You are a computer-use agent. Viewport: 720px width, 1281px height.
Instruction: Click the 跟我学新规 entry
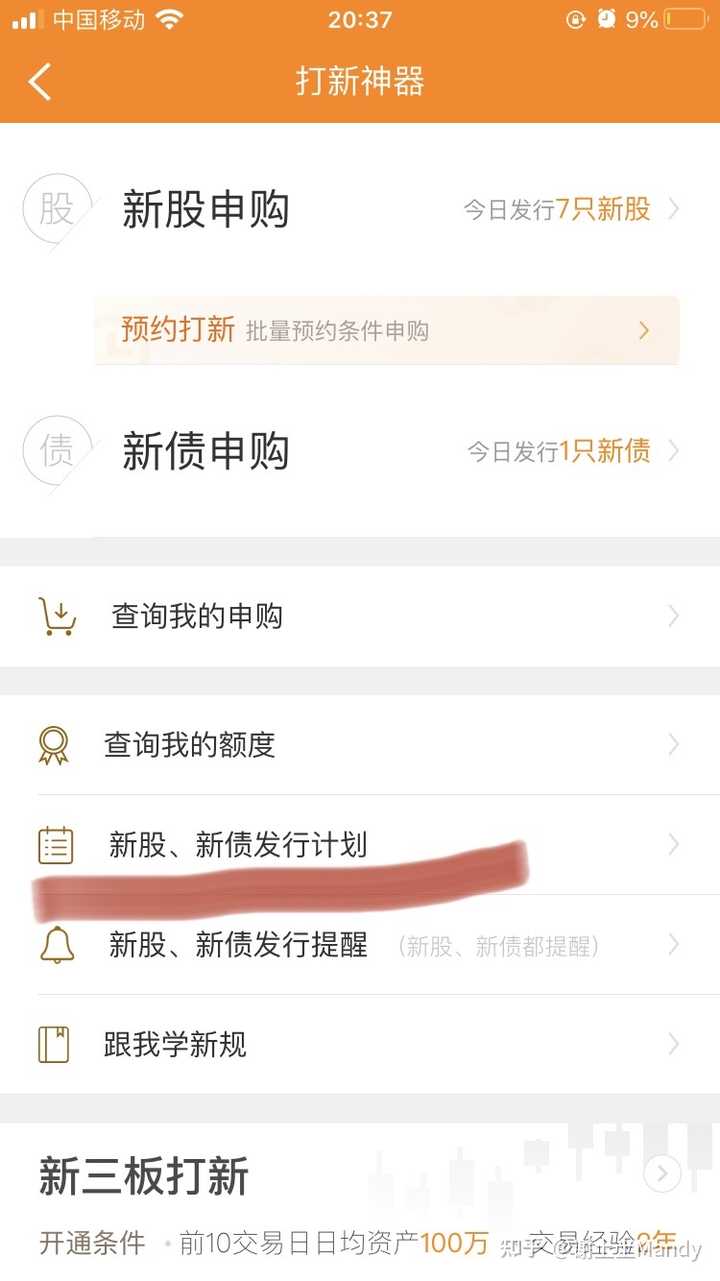point(175,1044)
